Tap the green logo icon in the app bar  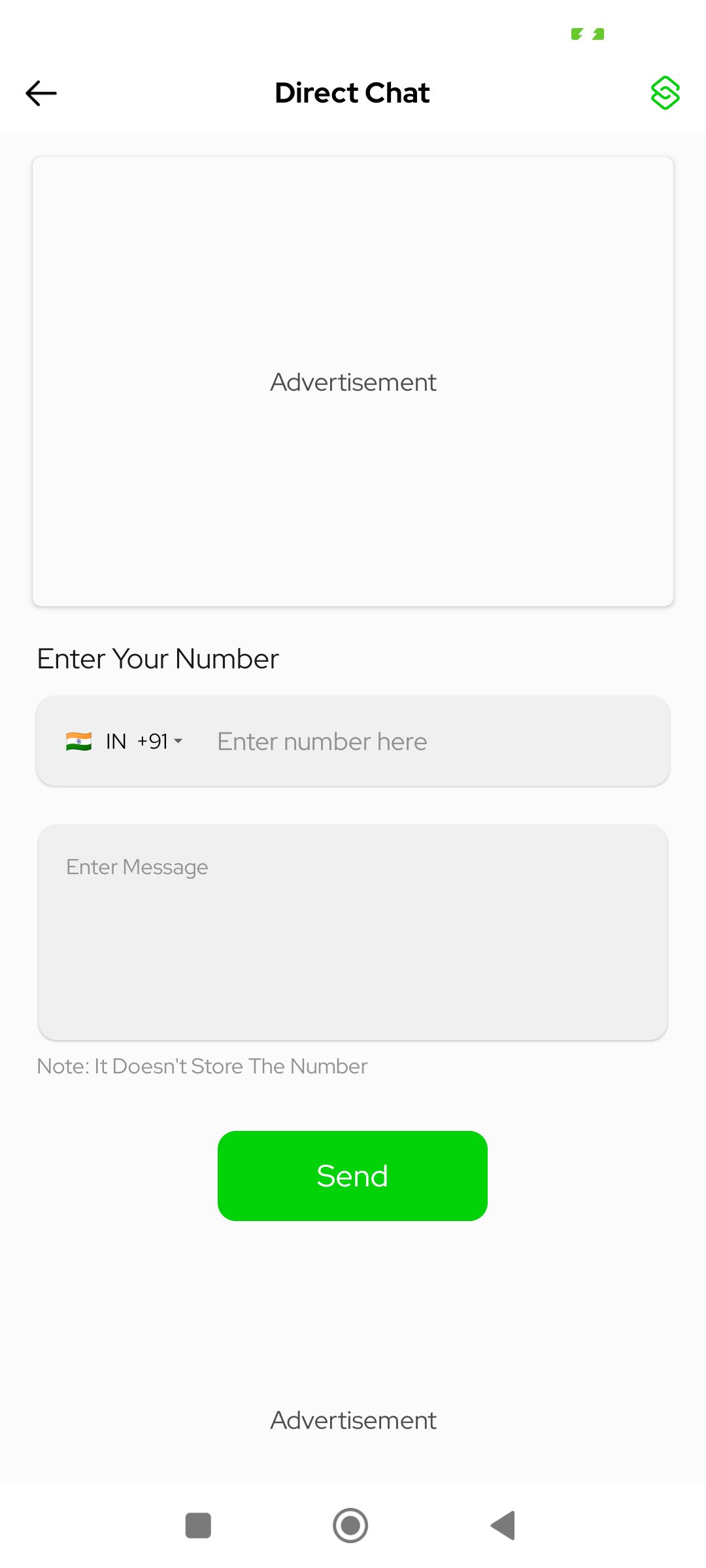coord(665,93)
